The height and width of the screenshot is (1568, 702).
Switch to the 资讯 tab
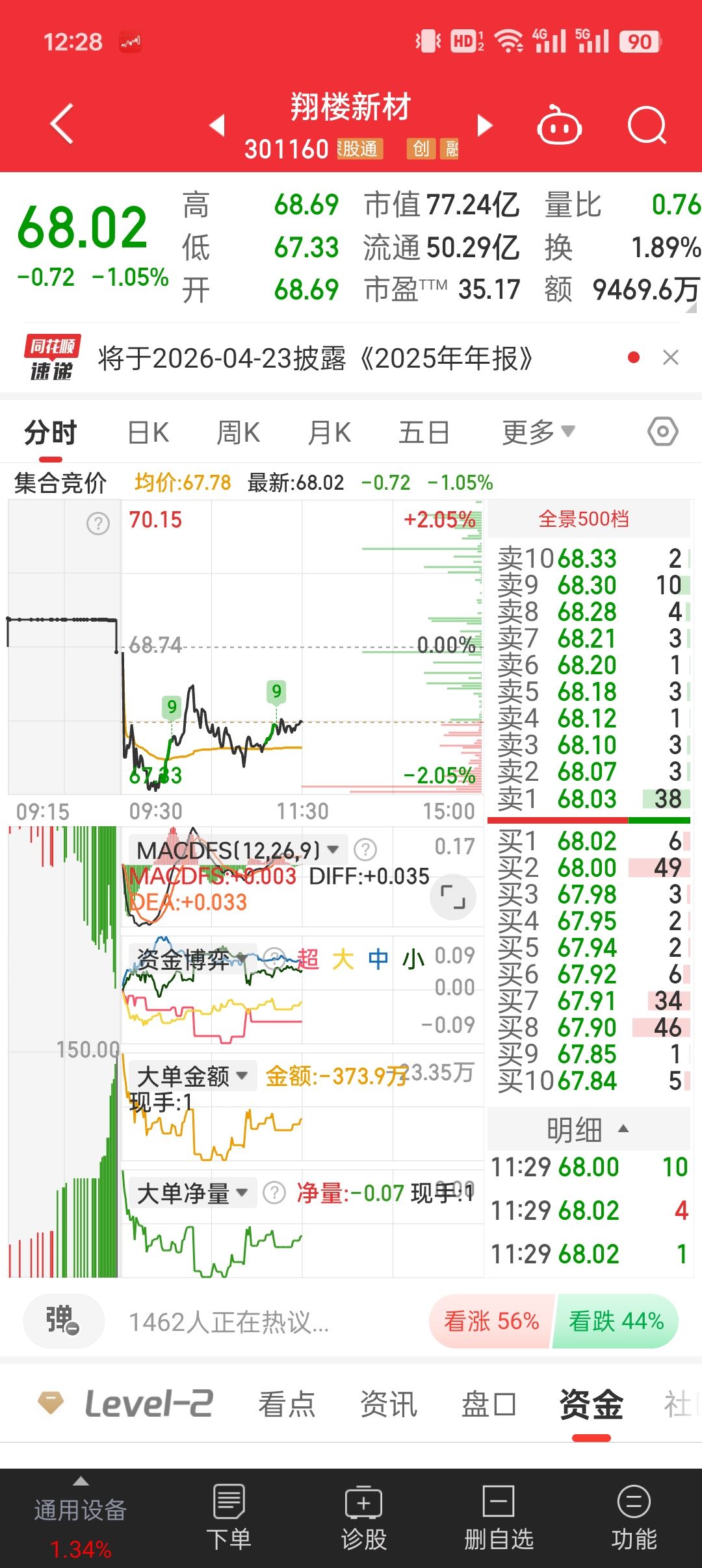pyautogui.click(x=389, y=1404)
